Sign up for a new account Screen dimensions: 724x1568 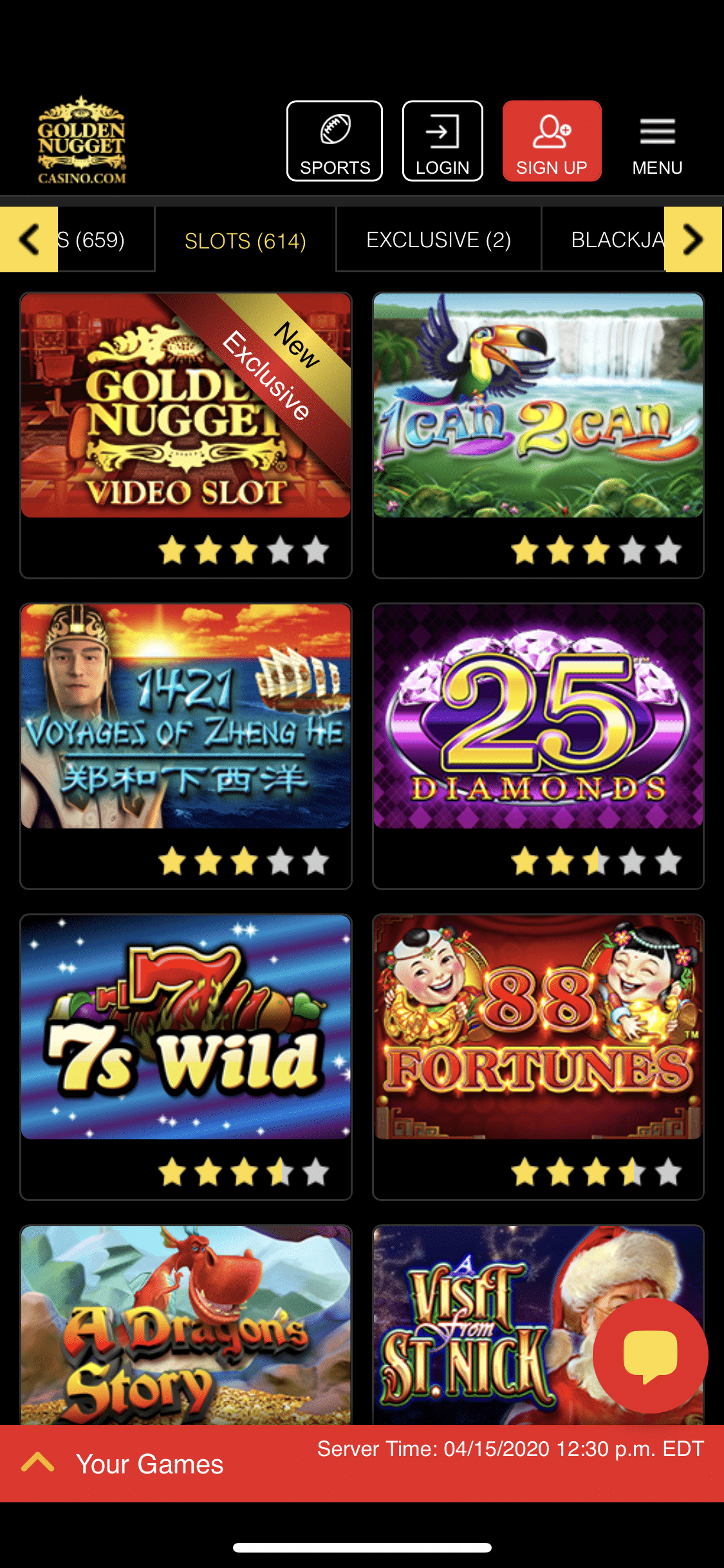[552, 141]
